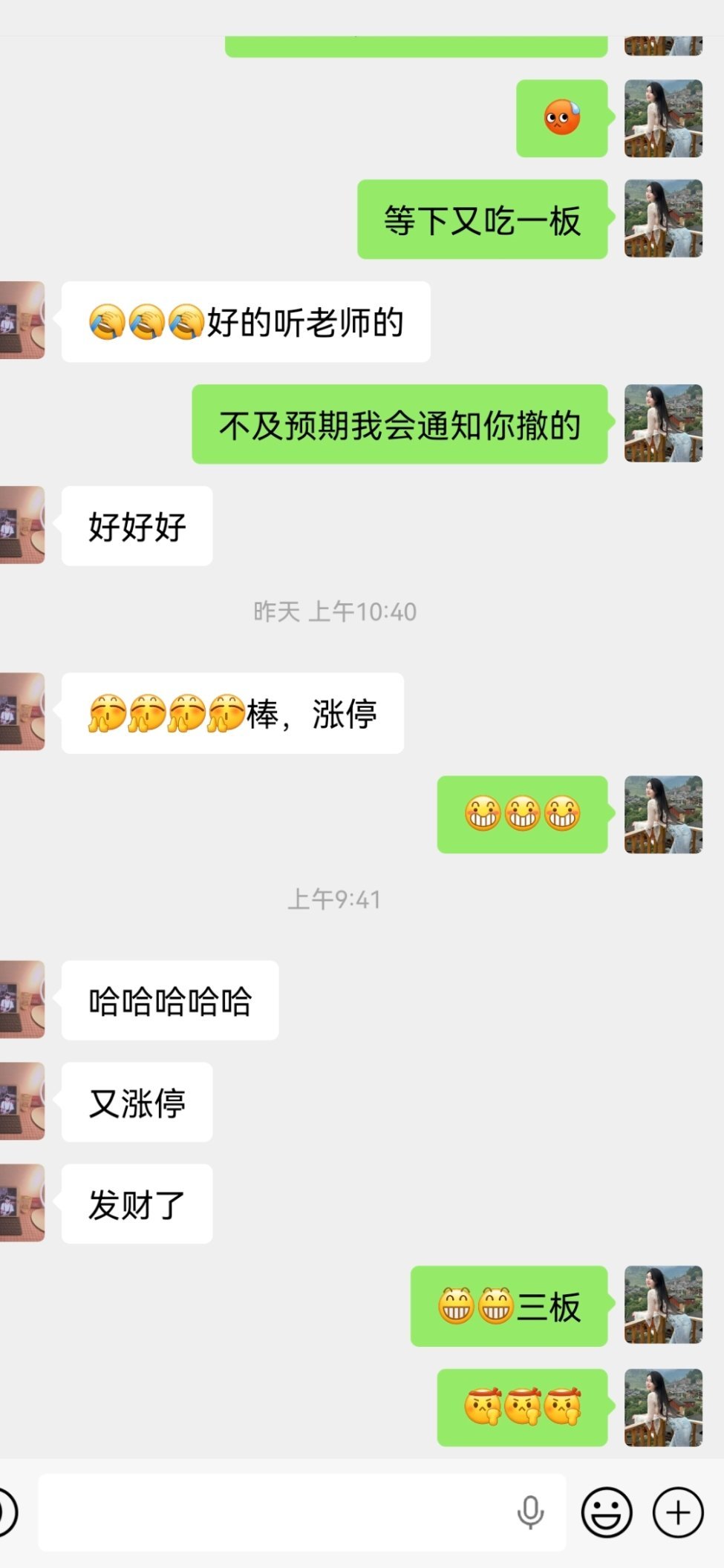The height and width of the screenshot is (1568, 724).
Task: Tap the 棒，涨停 message bubble
Action: point(230,711)
